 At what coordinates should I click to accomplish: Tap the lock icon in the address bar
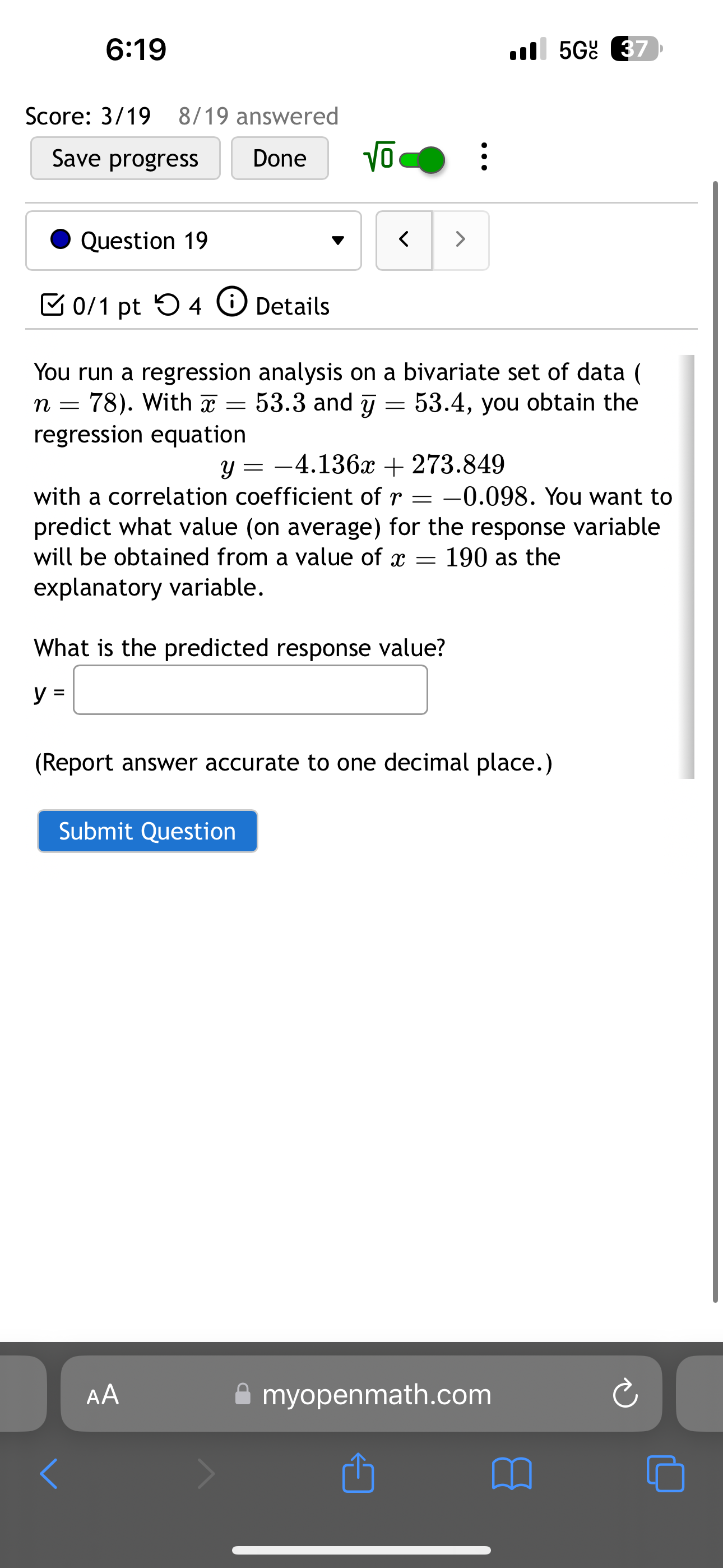[243, 1395]
